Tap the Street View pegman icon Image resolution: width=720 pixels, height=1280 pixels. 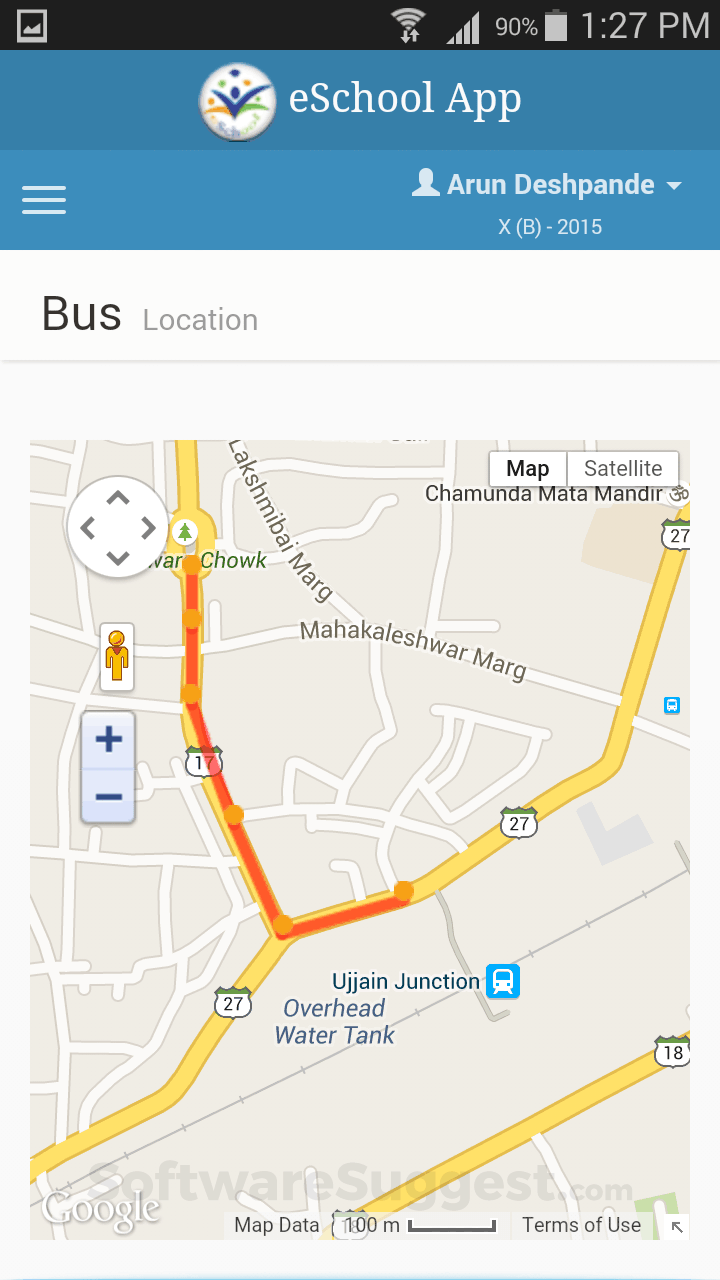[117, 657]
